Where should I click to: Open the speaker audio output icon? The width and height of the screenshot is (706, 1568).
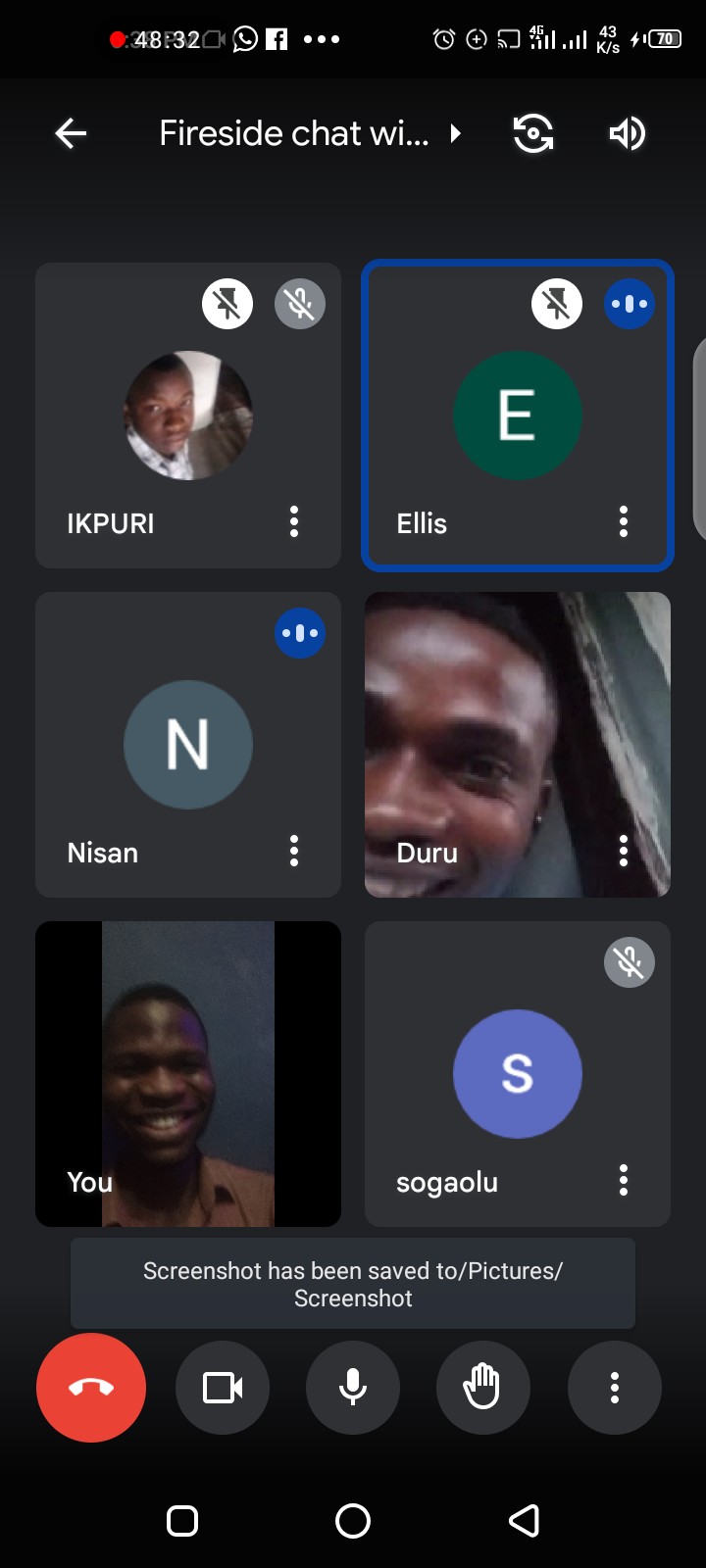point(627,133)
